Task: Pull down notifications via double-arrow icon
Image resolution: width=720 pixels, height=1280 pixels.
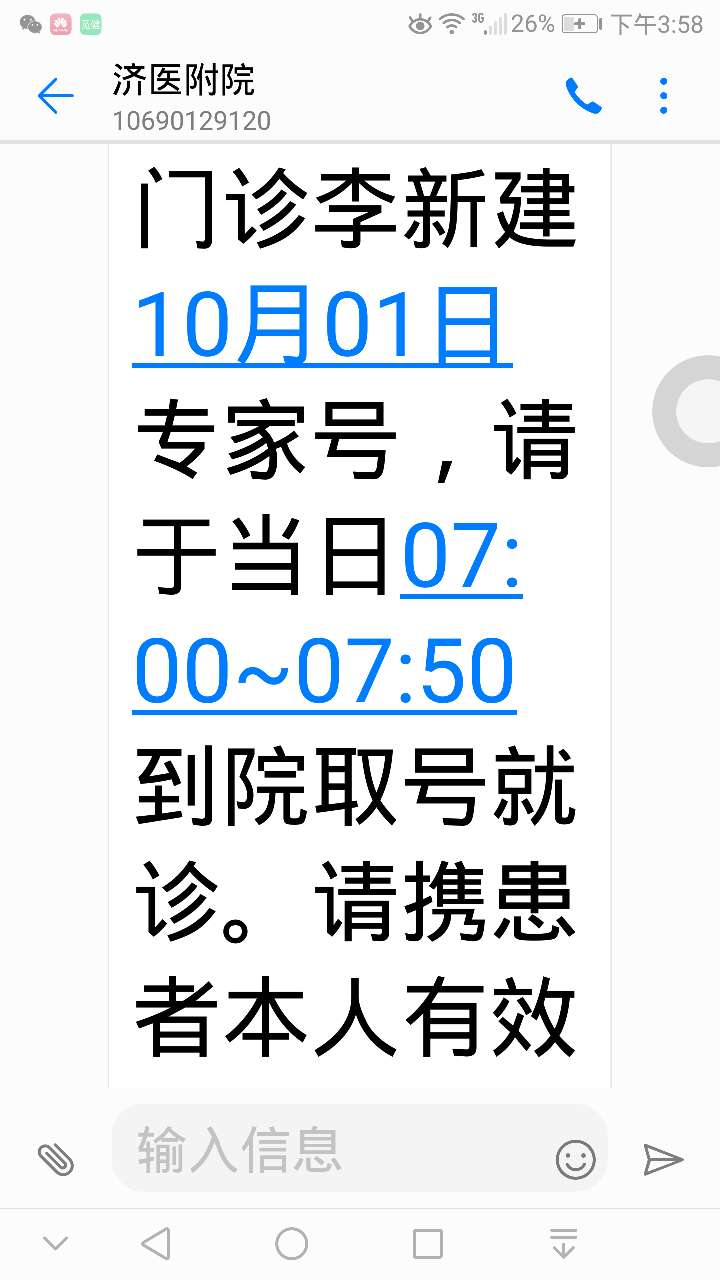Action: tap(563, 1243)
